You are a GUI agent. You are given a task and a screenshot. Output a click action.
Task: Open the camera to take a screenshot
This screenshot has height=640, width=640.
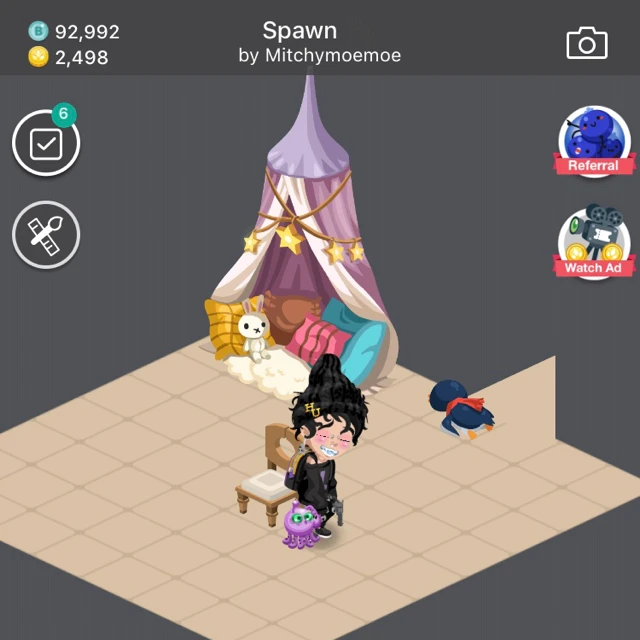pyautogui.click(x=587, y=43)
